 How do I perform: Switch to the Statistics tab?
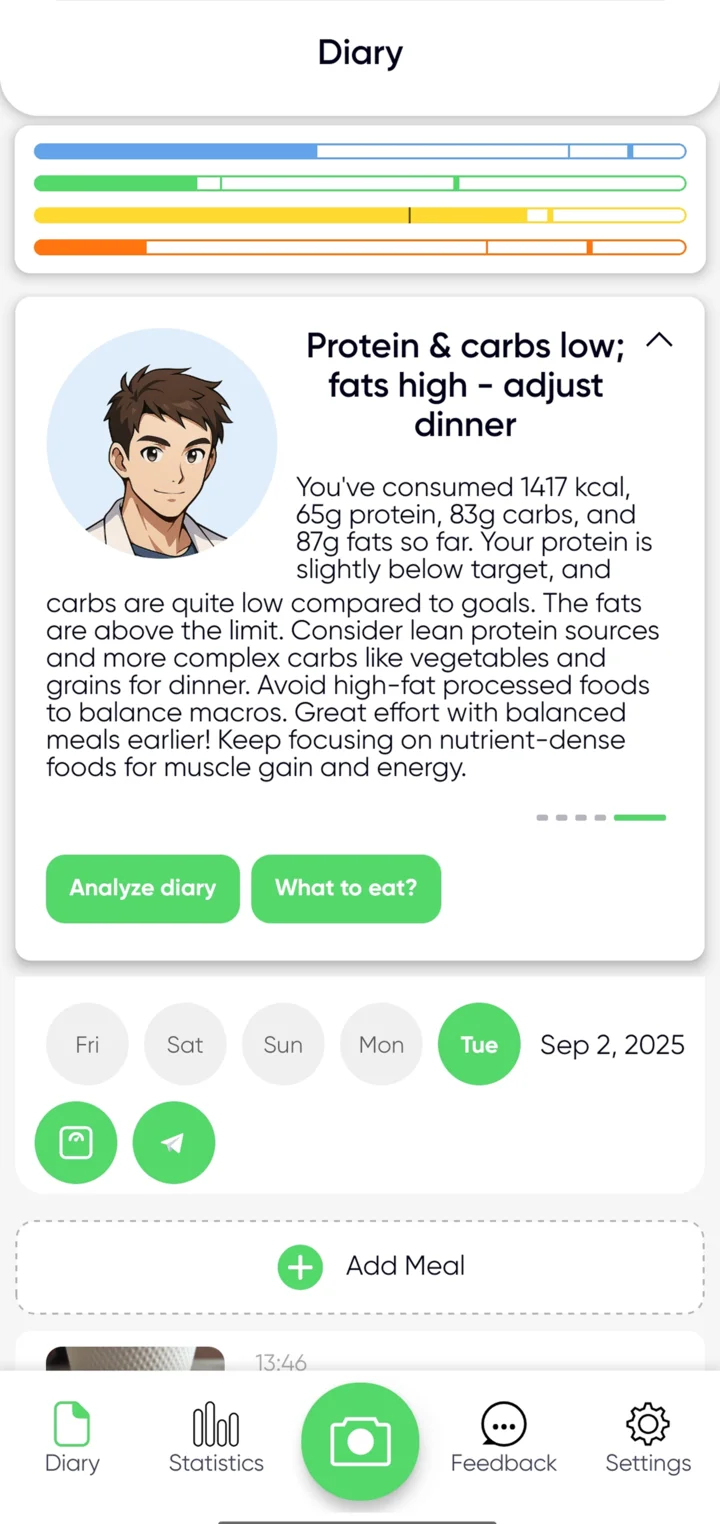pyautogui.click(x=216, y=1438)
